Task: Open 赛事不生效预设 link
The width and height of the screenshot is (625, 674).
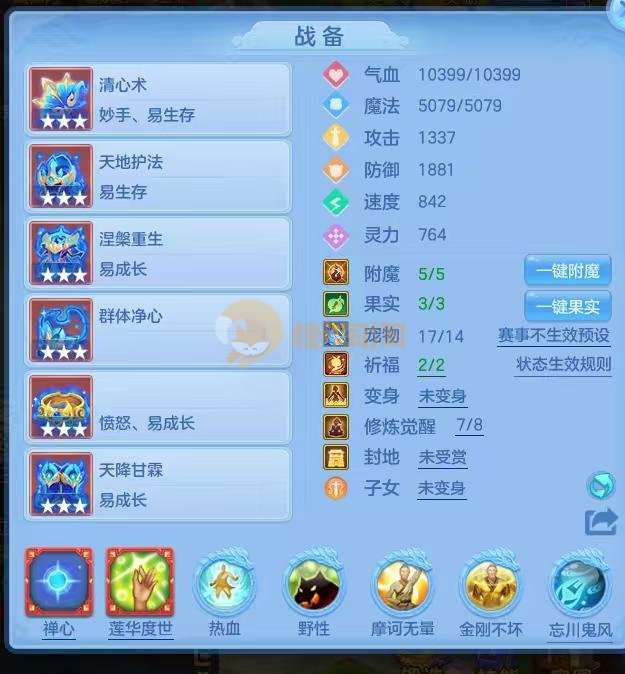Action: (554, 335)
